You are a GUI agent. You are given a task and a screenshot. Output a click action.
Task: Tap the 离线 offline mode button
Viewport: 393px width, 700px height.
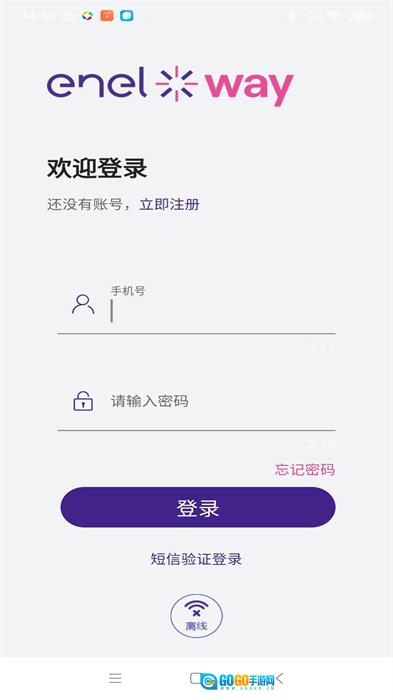(196, 616)
